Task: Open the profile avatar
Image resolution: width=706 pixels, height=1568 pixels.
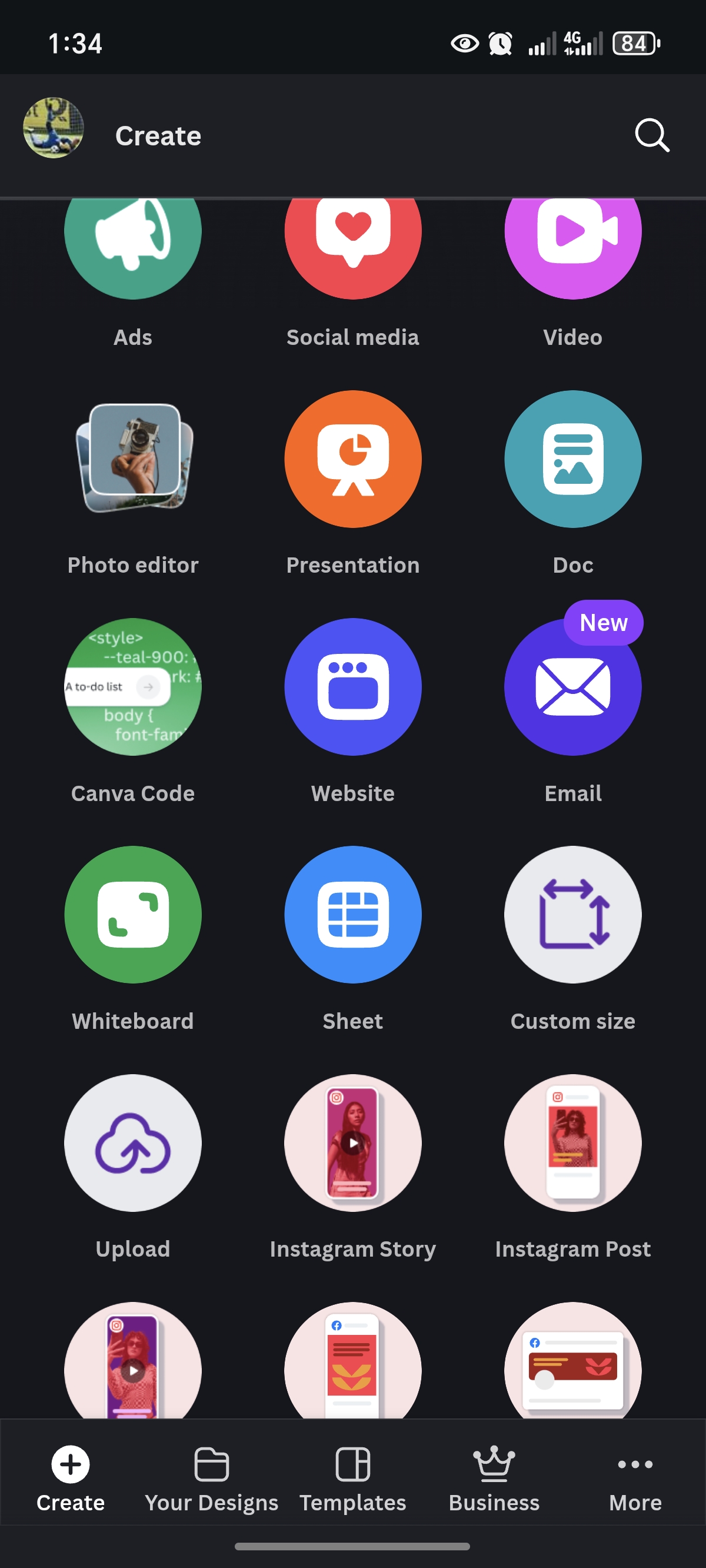Action: [x=54, y=128]
